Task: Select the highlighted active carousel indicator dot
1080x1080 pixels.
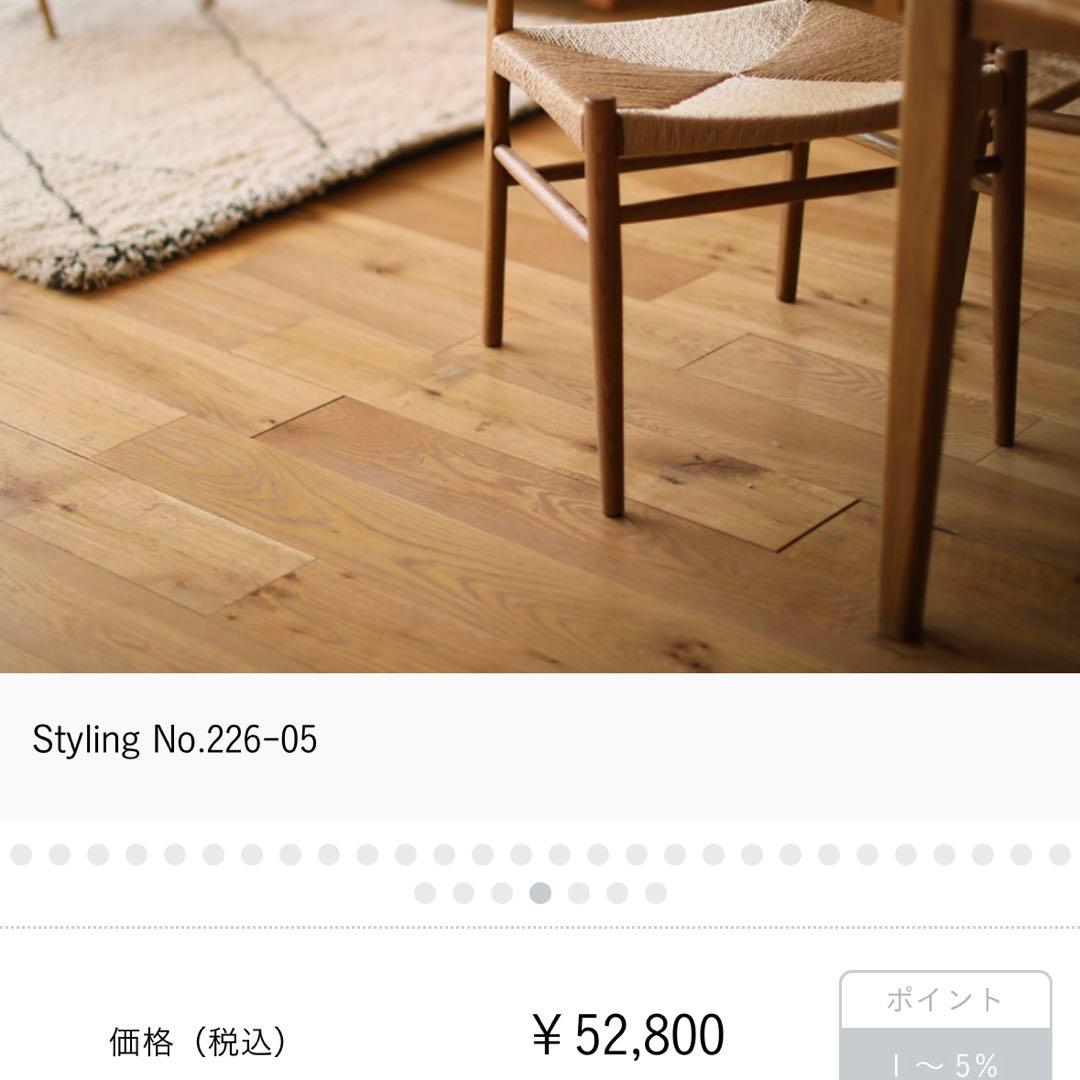Action: click(540, 893)
